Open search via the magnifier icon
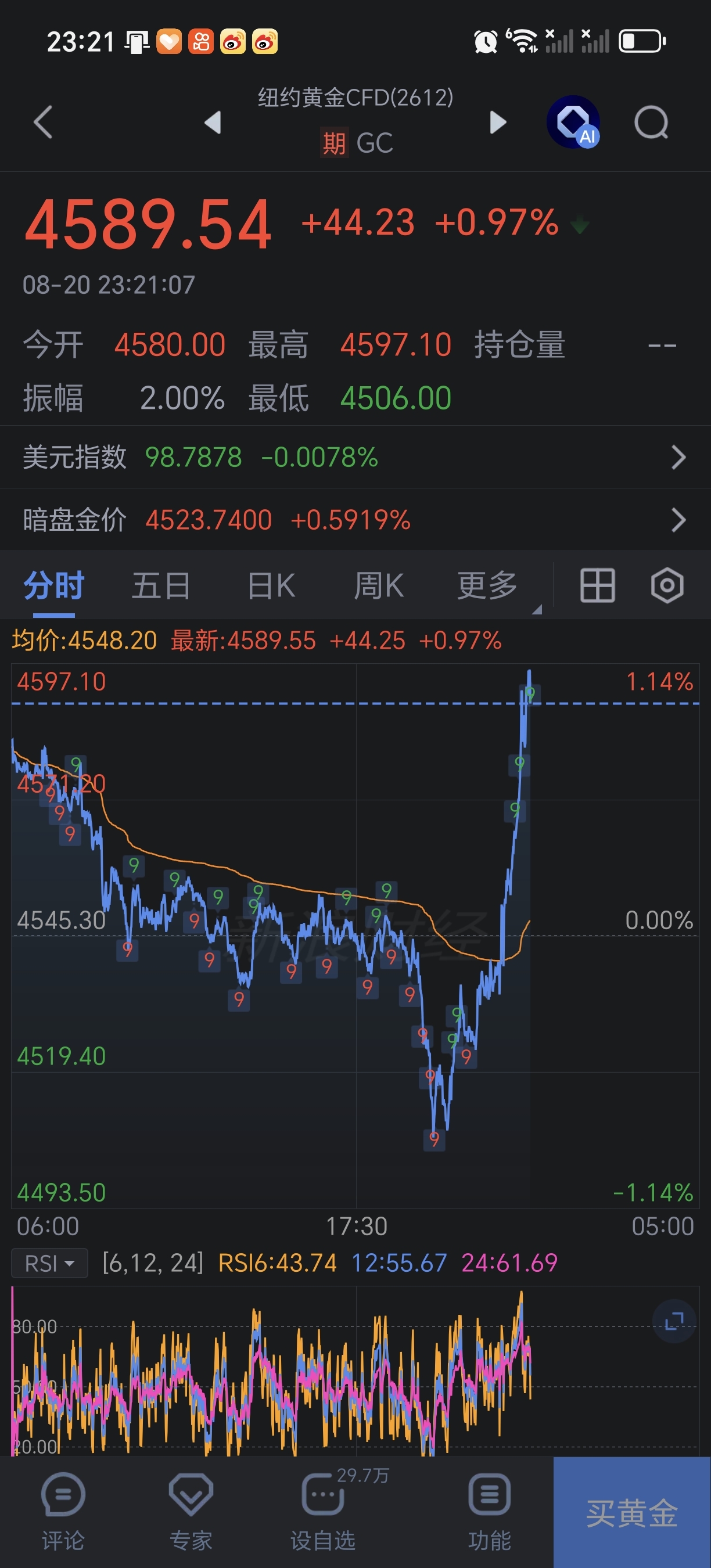This screenshot has height=1568, width=711. click(x=651, y=123)
